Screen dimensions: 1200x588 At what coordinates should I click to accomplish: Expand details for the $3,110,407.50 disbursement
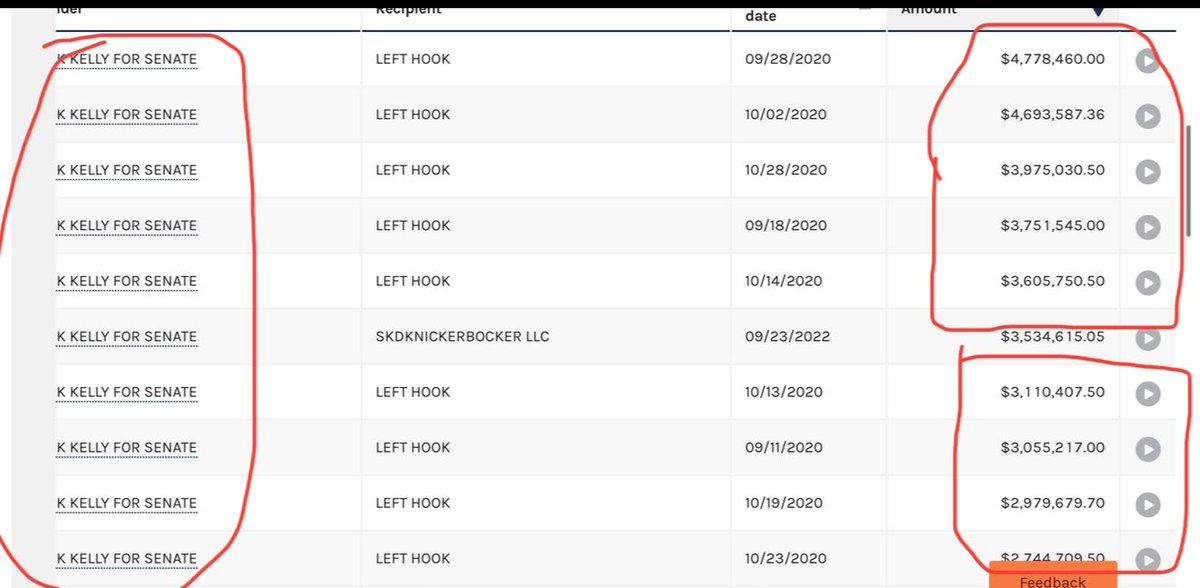pos(1147,394)
